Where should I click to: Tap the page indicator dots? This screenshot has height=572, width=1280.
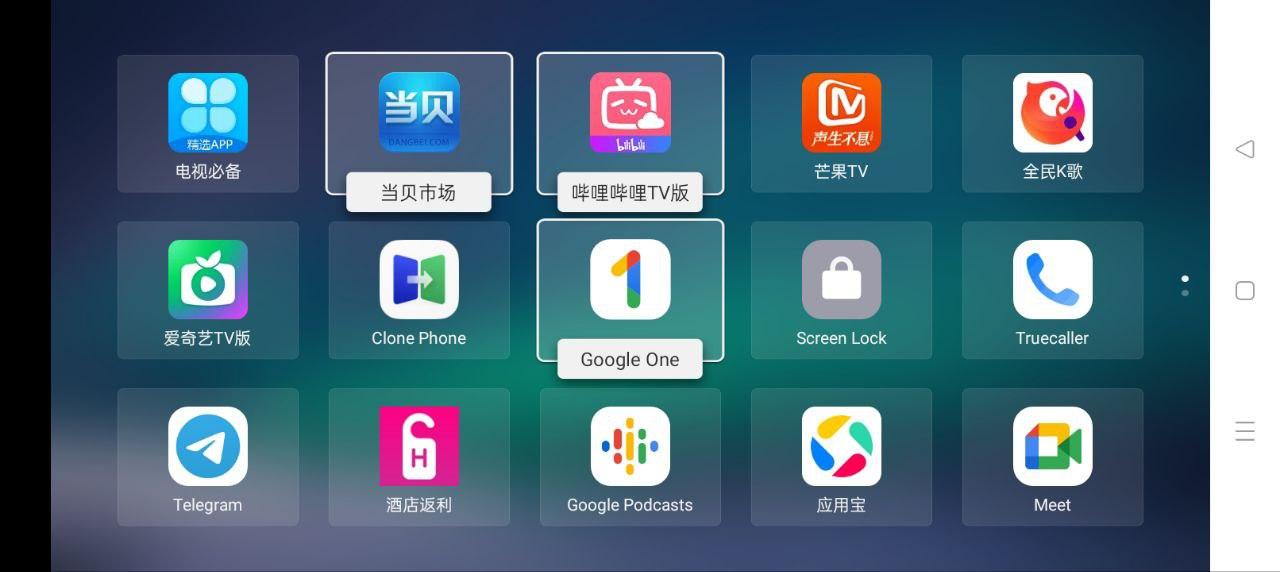click(x=1185, y=286)
